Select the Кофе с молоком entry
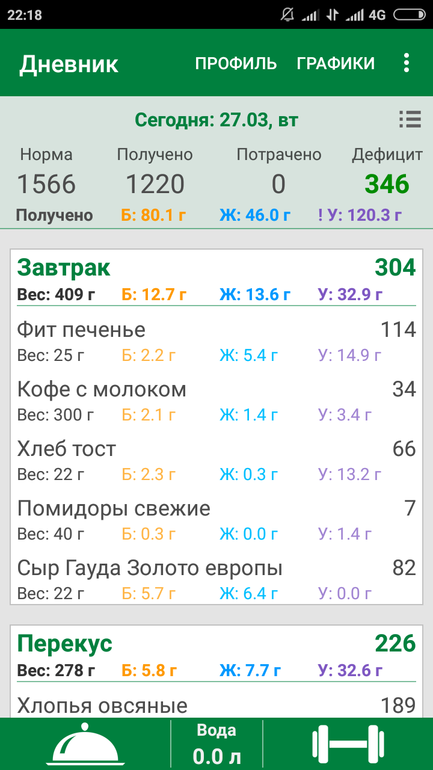The width and height of the screenshot is (433, 770). click(216, 401)
